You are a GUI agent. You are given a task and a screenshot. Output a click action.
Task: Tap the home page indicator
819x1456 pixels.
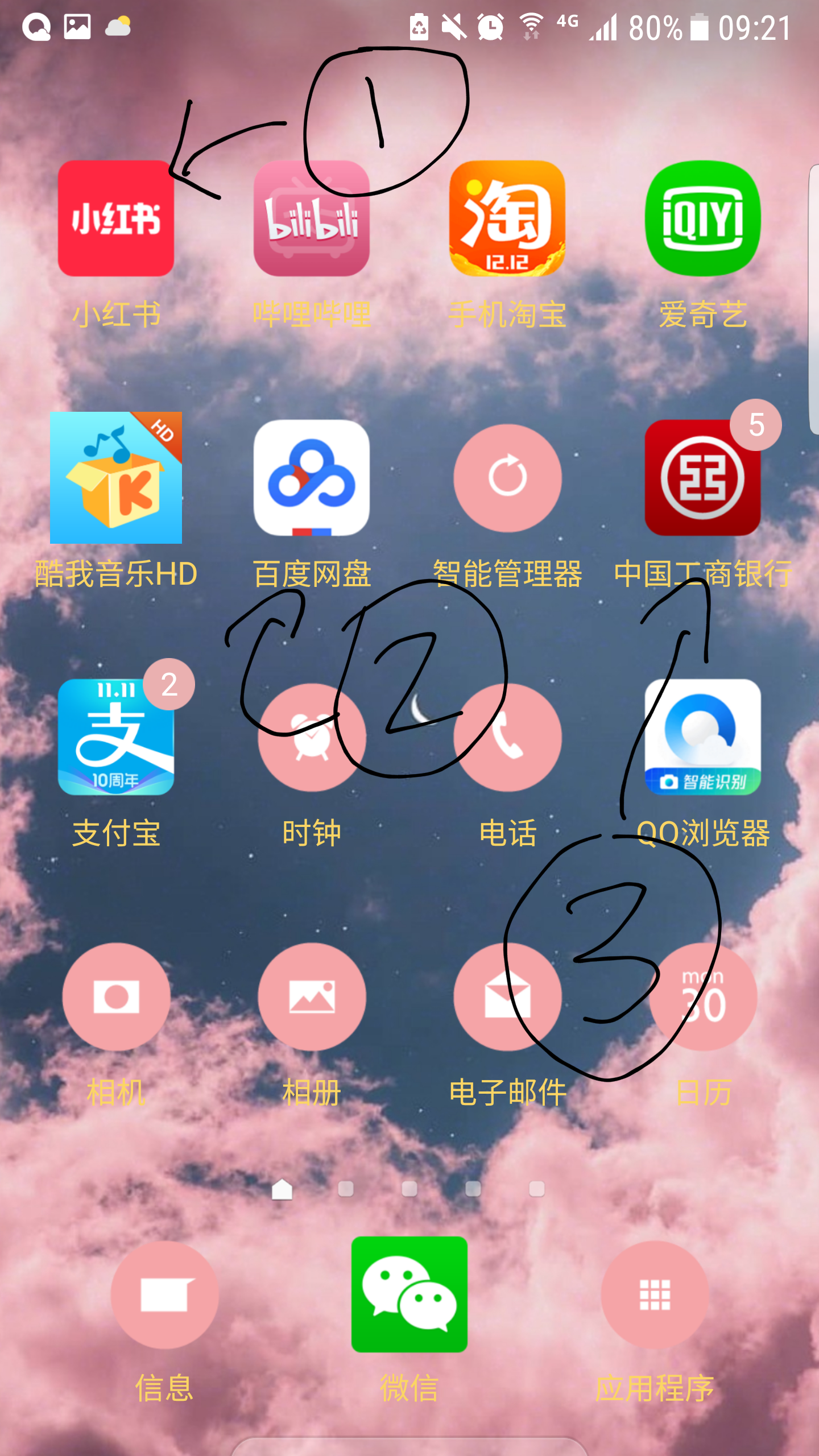tap(282, 1189)
